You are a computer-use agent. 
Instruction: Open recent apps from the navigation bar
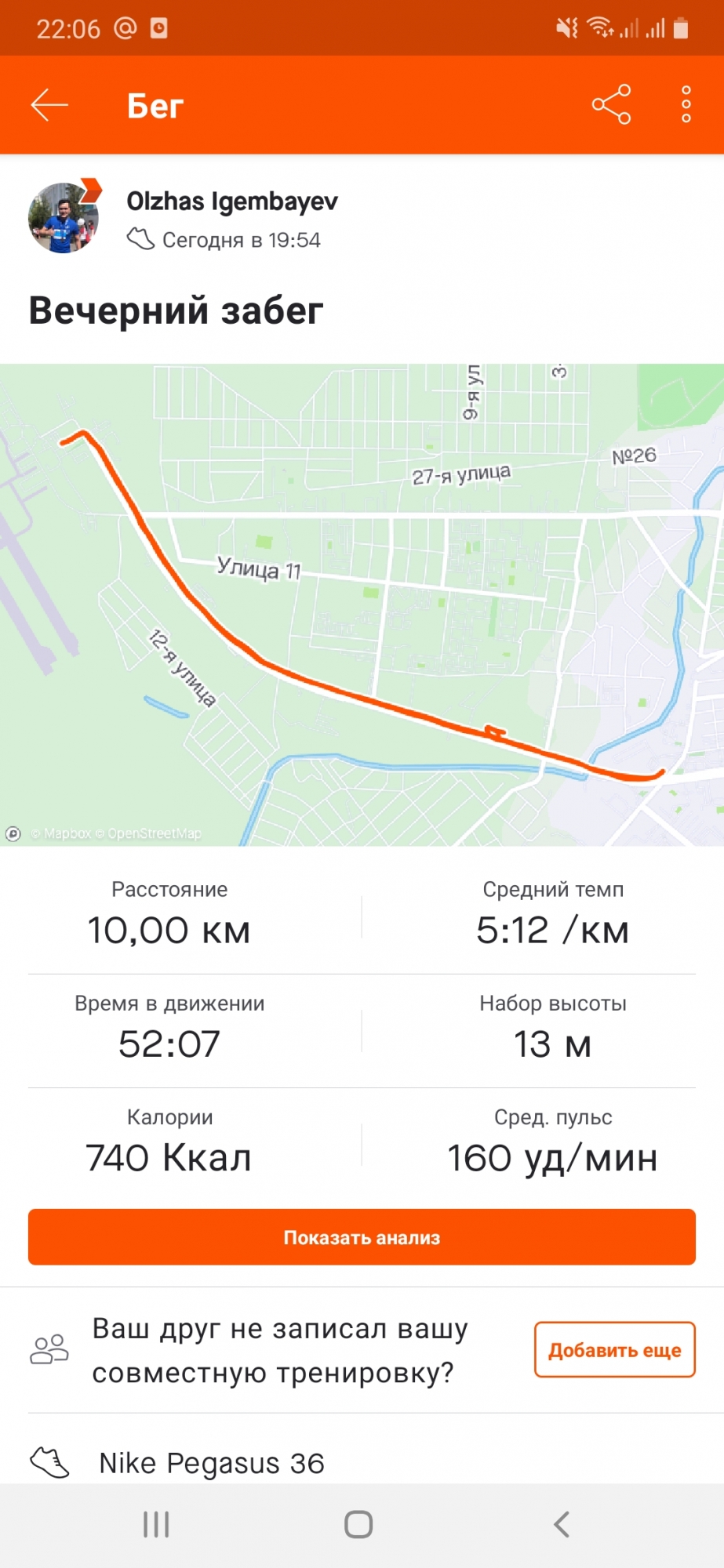pos(156,1524)
